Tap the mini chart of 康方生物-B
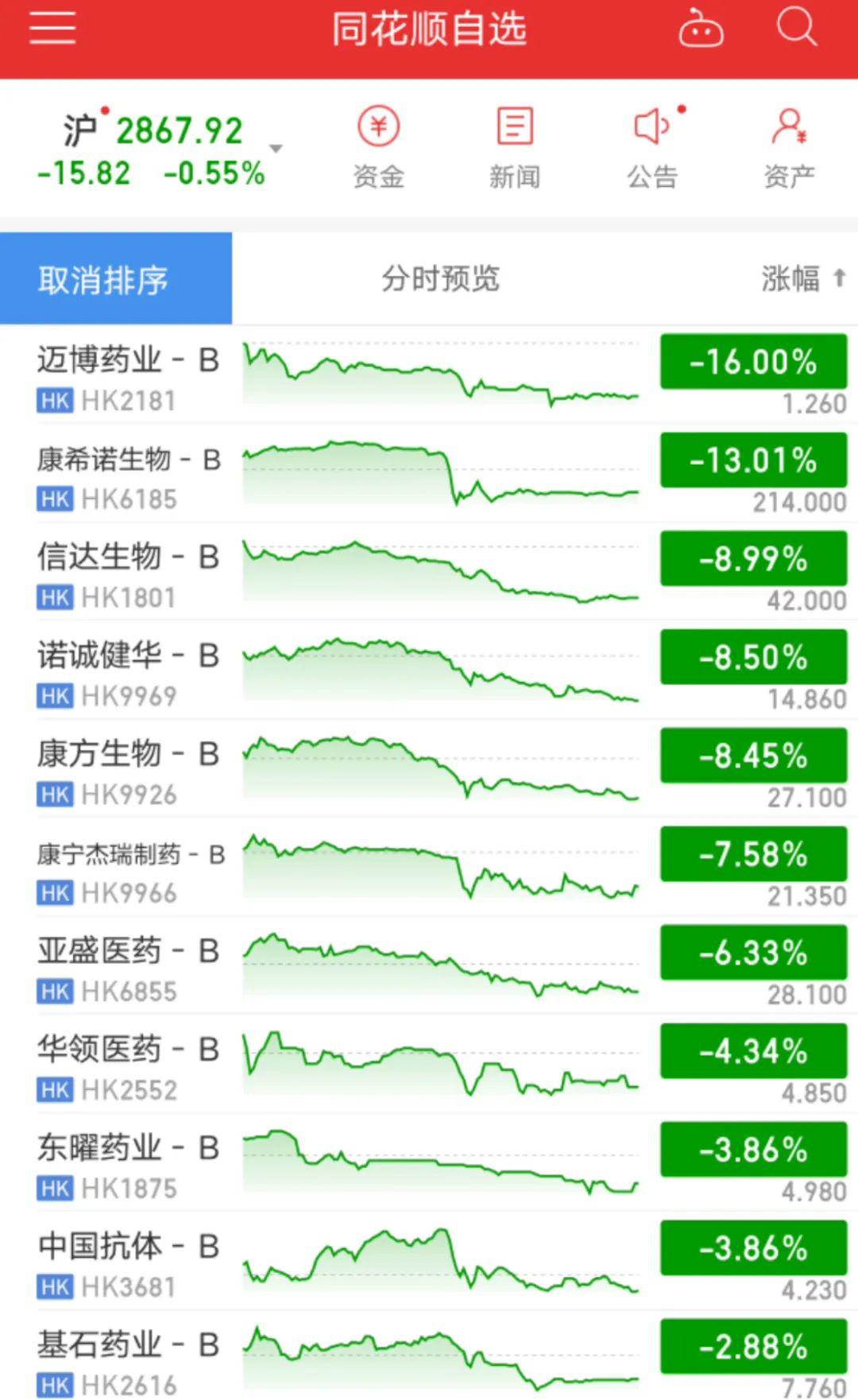 click(x=443, y=767)
